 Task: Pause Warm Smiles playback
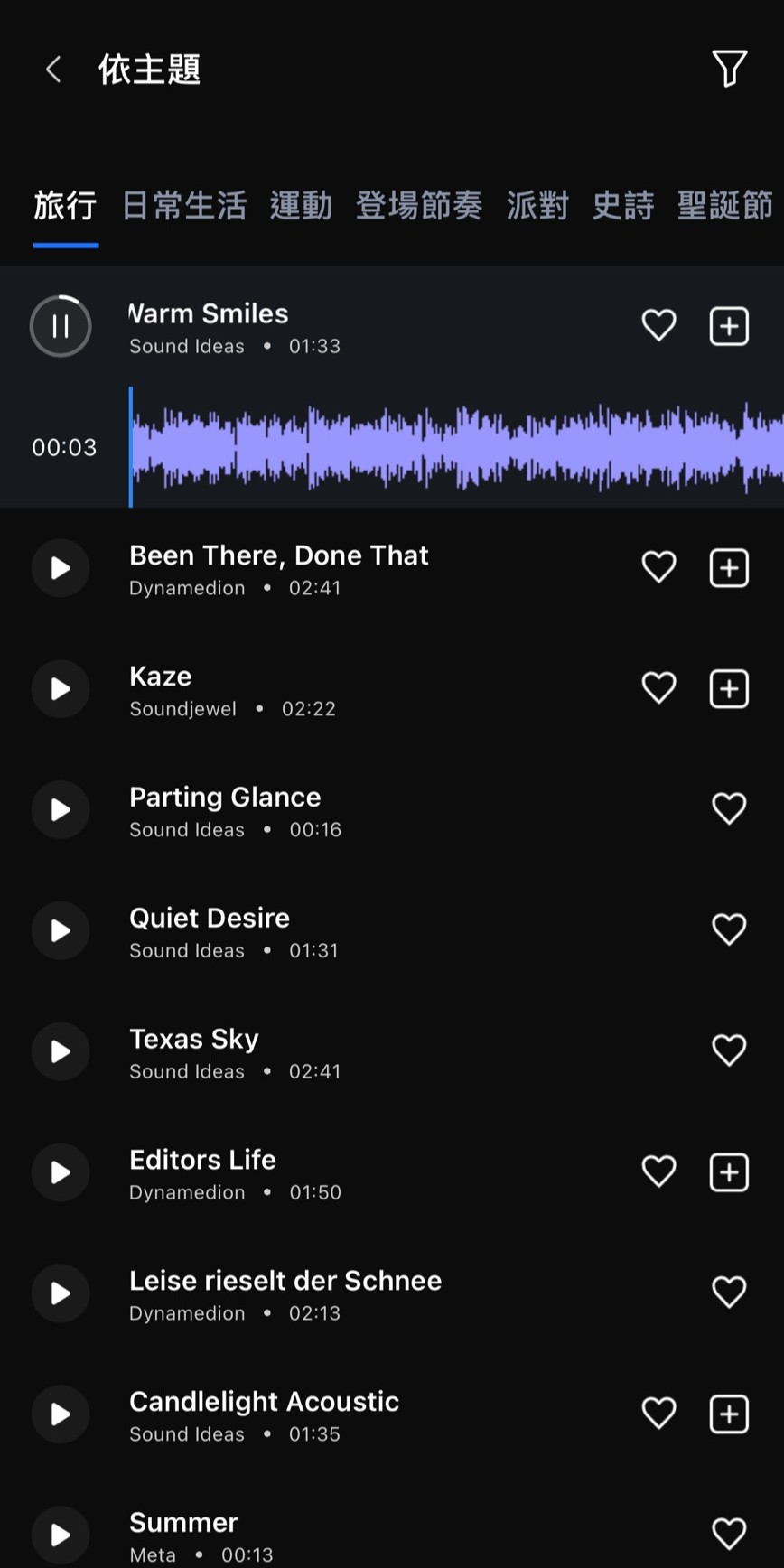[x=61, y=326]
